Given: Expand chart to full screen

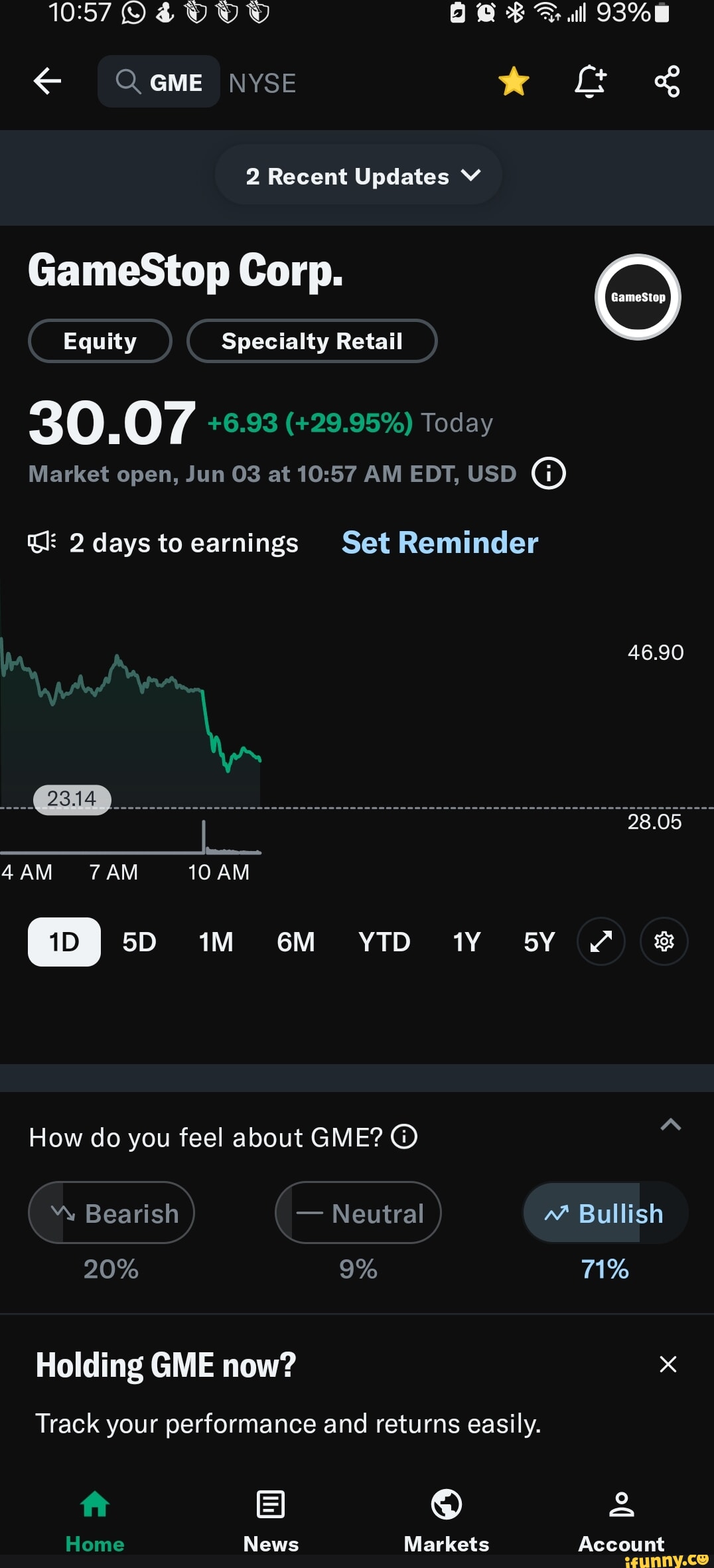Looking at the screenshot, I should coord(601,942).
